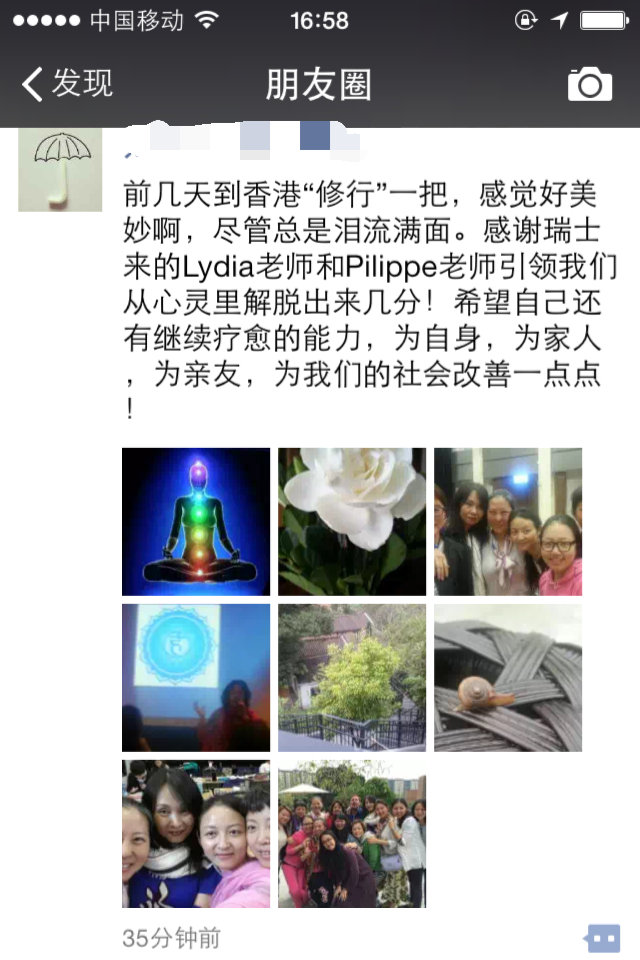Open the garden tree and fence photo
Screen dimensions: 640x960
pyautogui.click(x=352, y=677)
